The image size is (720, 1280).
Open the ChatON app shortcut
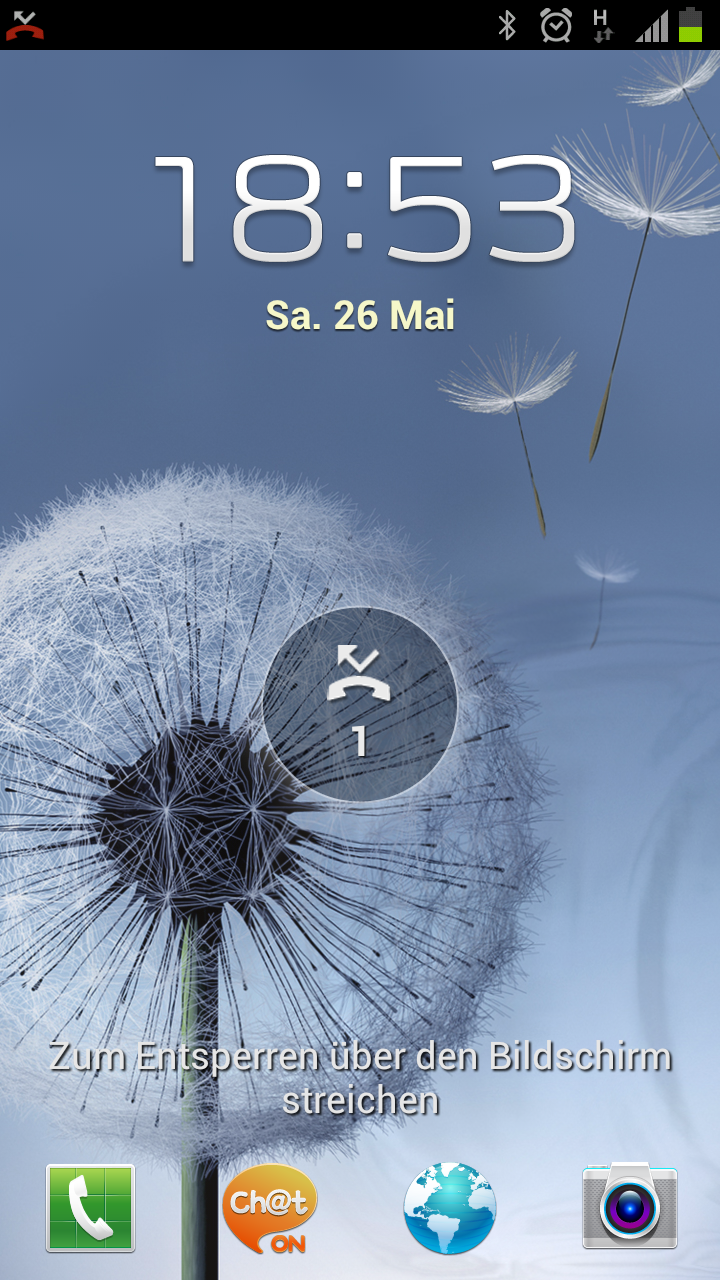pyautogui.click(x=270, y=1208)
